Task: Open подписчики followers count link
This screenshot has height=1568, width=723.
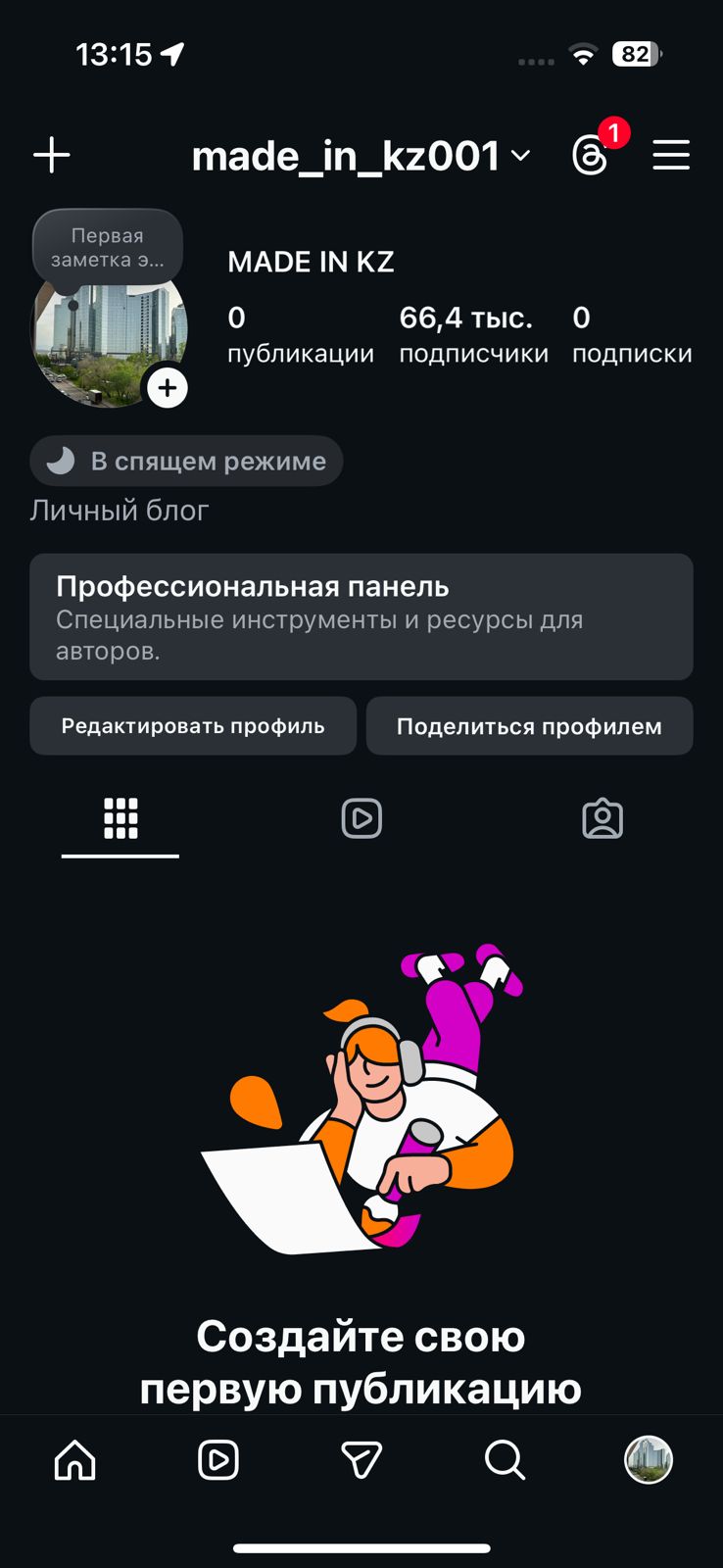Action: click(x=474, y=333)
